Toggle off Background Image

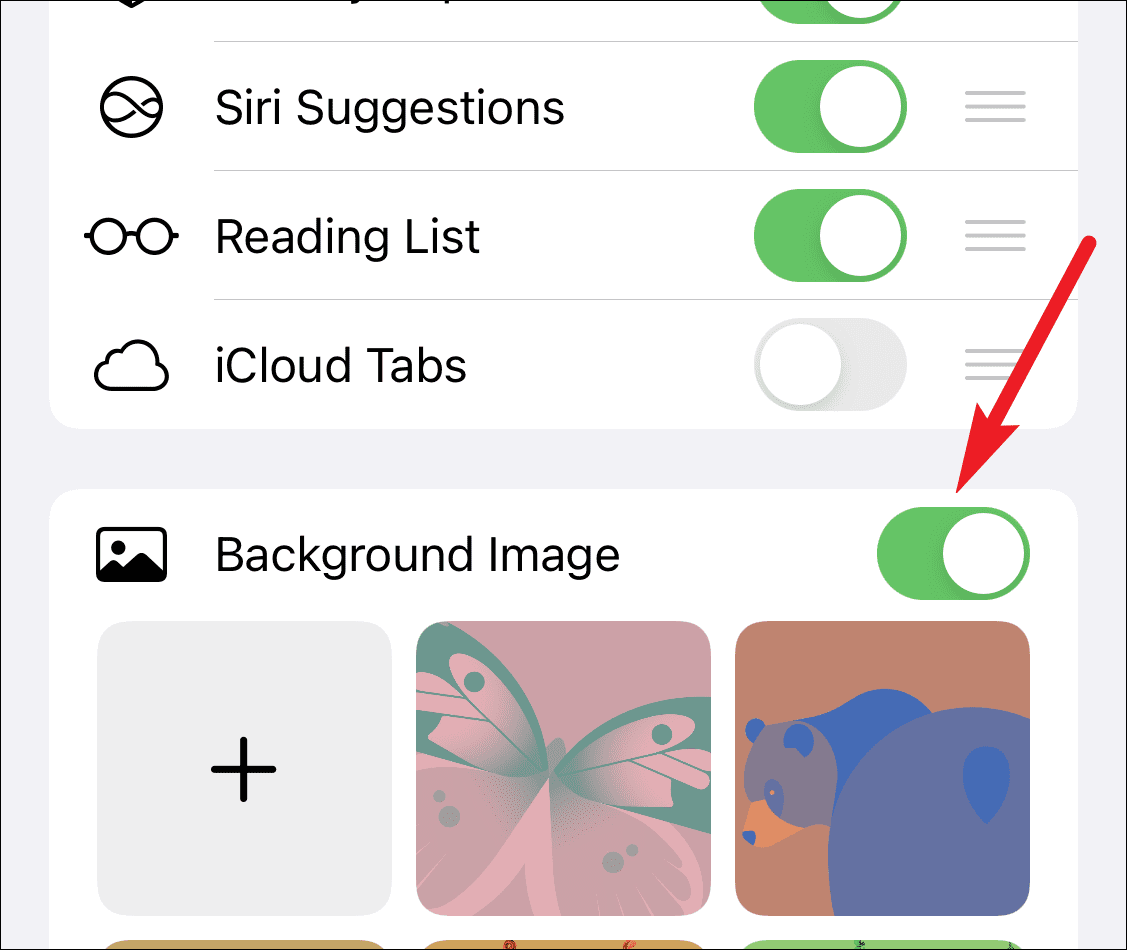click(x=952, y=553)
